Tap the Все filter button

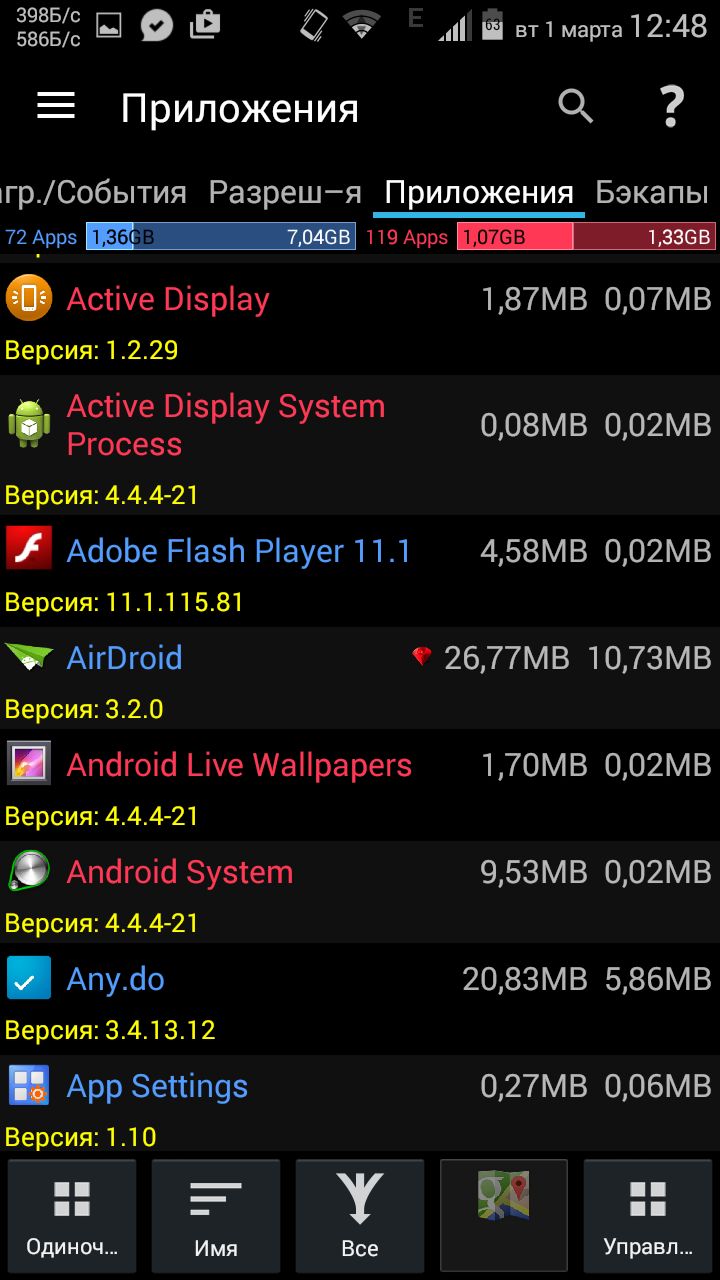[360, 1215]
